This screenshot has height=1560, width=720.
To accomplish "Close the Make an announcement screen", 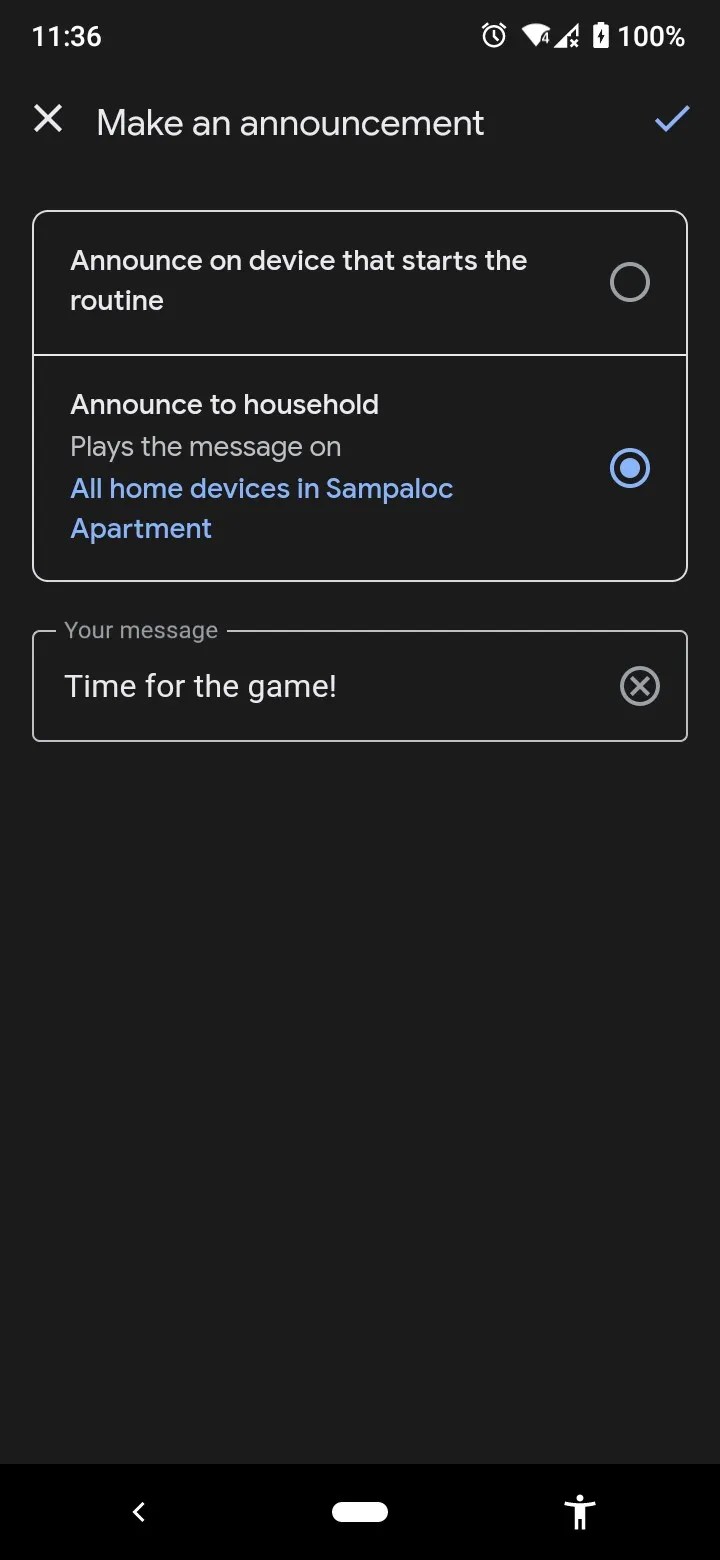I will [48, 120].
